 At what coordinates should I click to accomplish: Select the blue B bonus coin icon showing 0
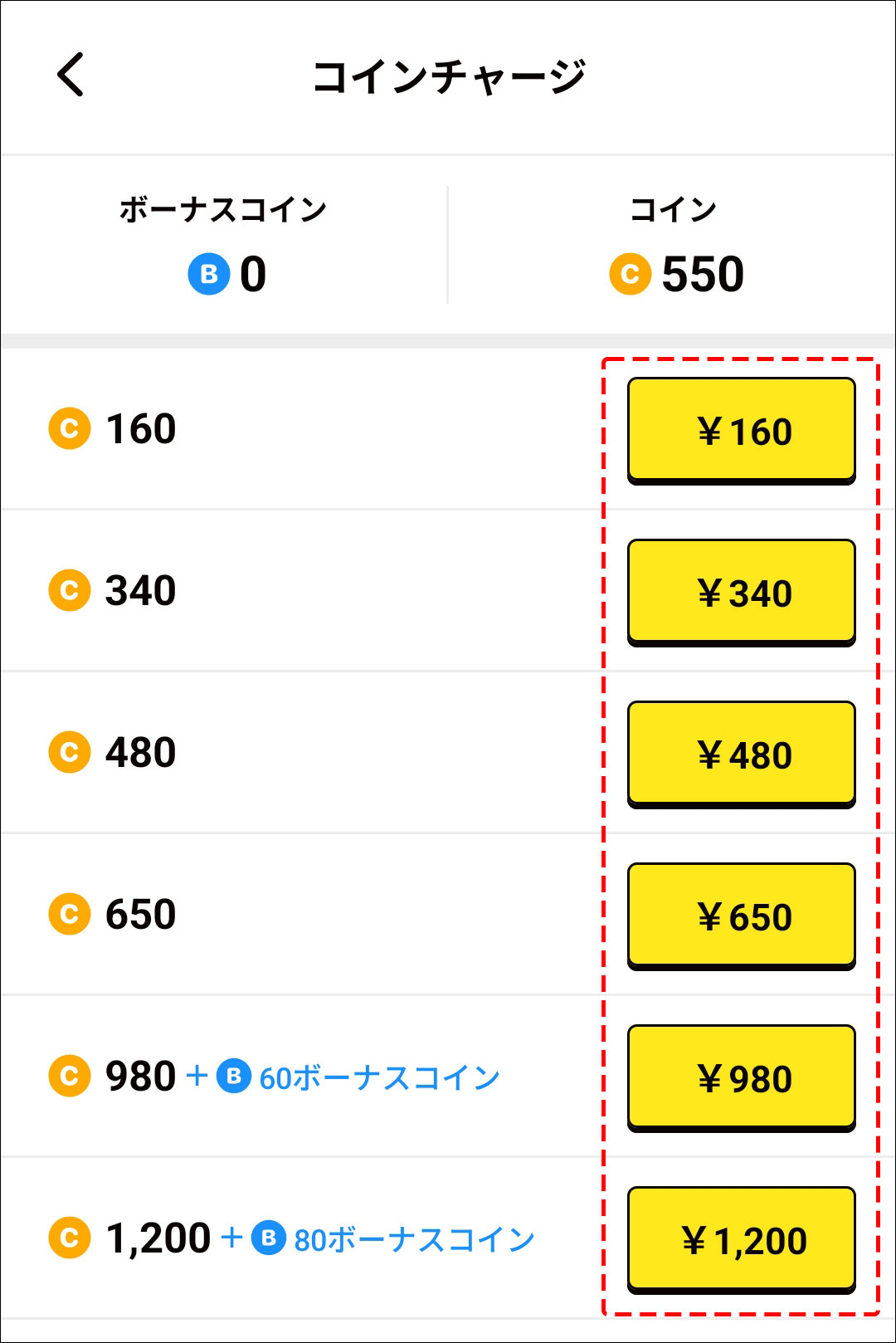tap(210, 275)
